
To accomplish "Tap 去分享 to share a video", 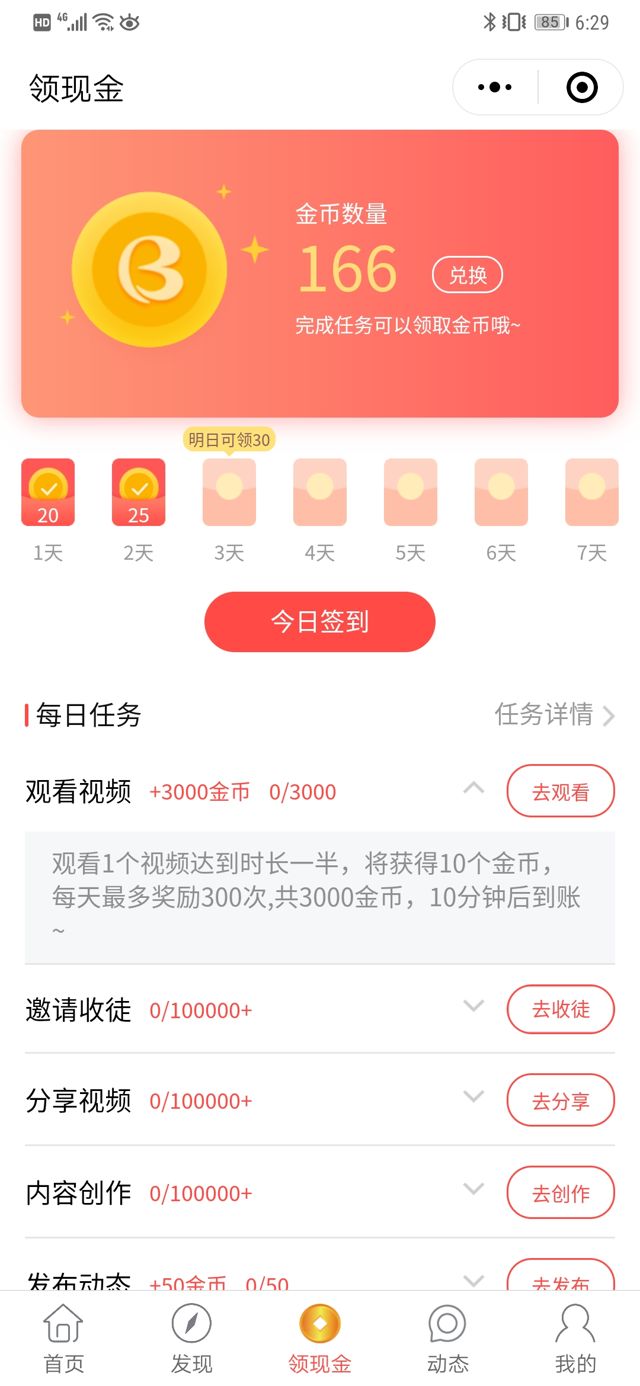I will click(x=560, y=1101).
